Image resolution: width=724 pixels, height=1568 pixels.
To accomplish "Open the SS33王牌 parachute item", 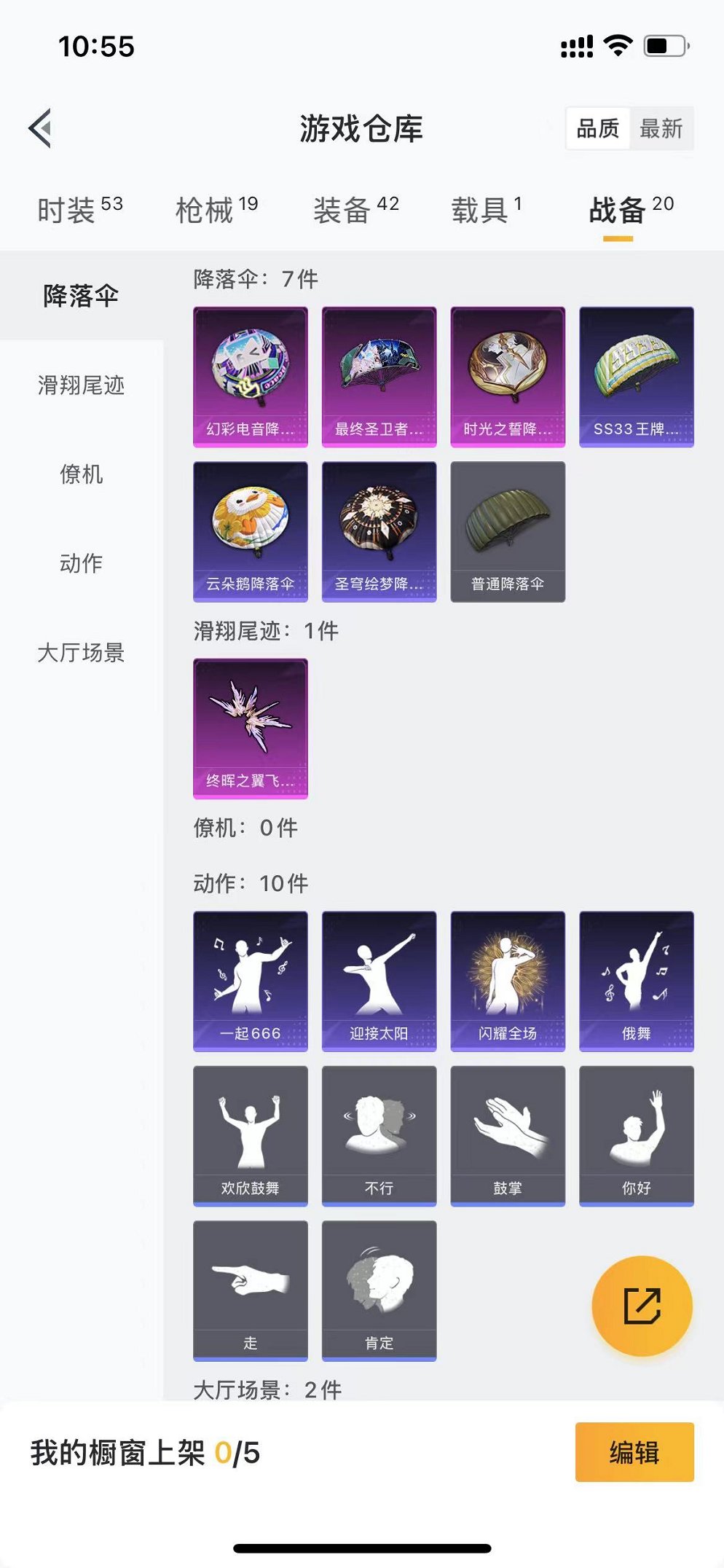I will (x=636, y=376).
